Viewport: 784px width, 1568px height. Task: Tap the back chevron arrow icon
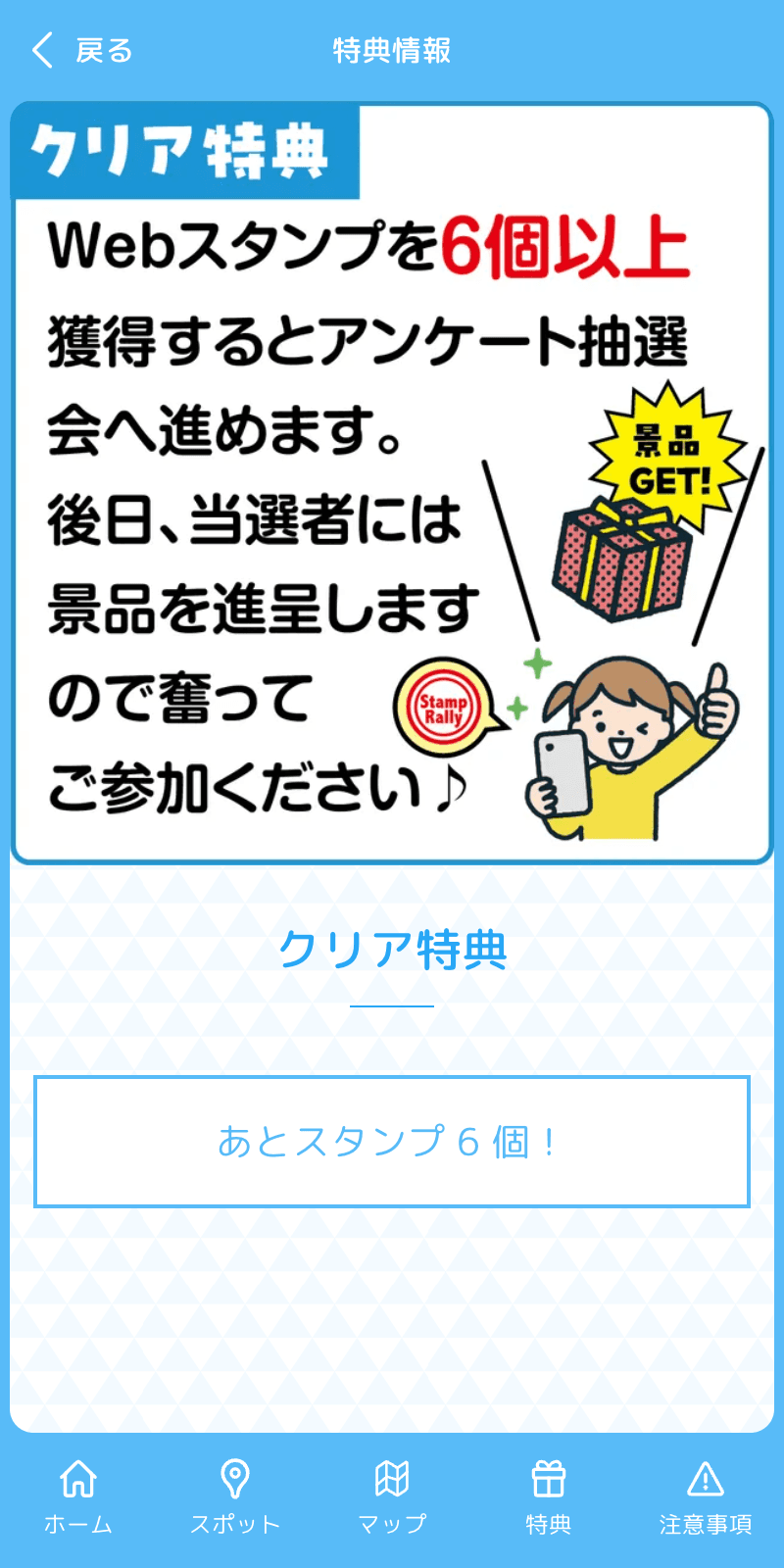tap(41, 49)
